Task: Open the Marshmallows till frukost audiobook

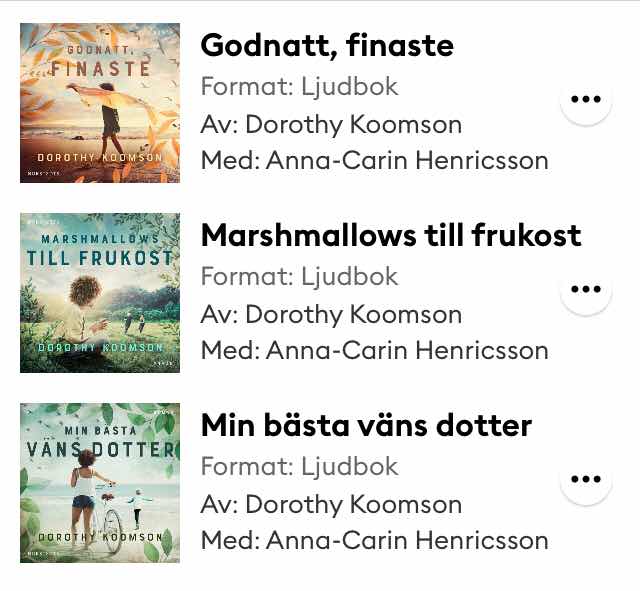Action: click(x=390, y=235)
